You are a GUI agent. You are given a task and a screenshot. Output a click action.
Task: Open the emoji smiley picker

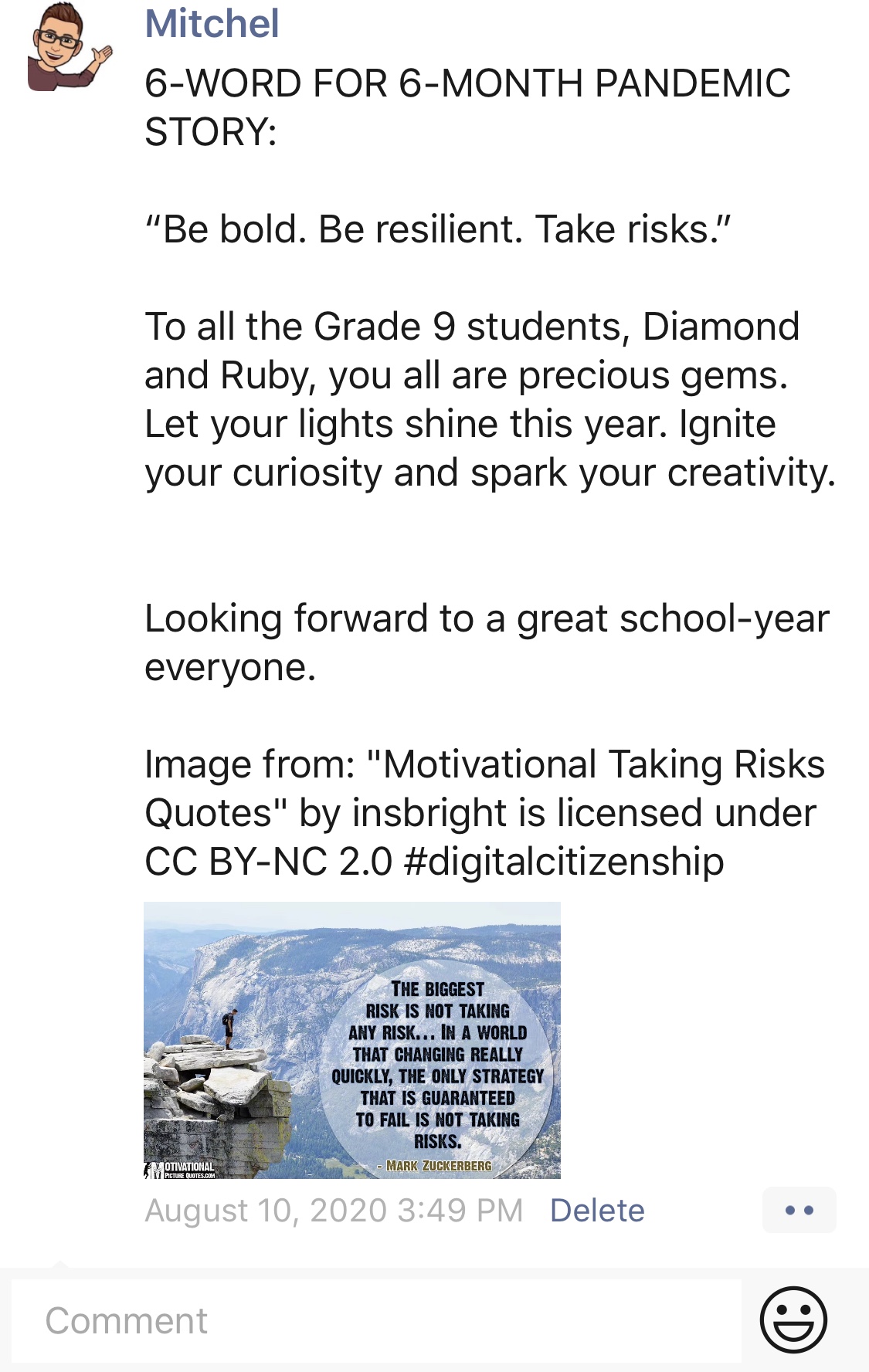[x=793, y=1319]
